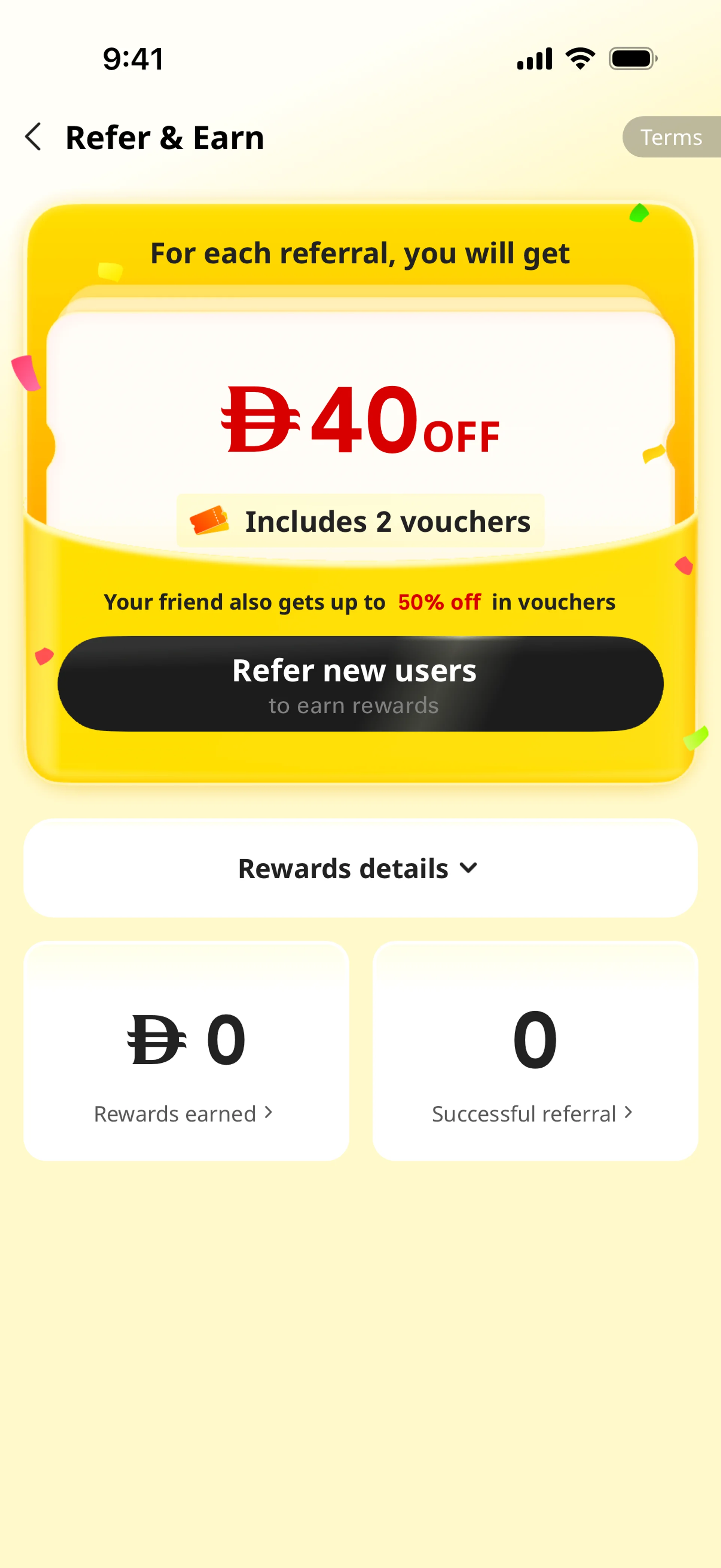Open the Terms page
This screenshot has width=721, height=1568.
click(x=671, y=137)
